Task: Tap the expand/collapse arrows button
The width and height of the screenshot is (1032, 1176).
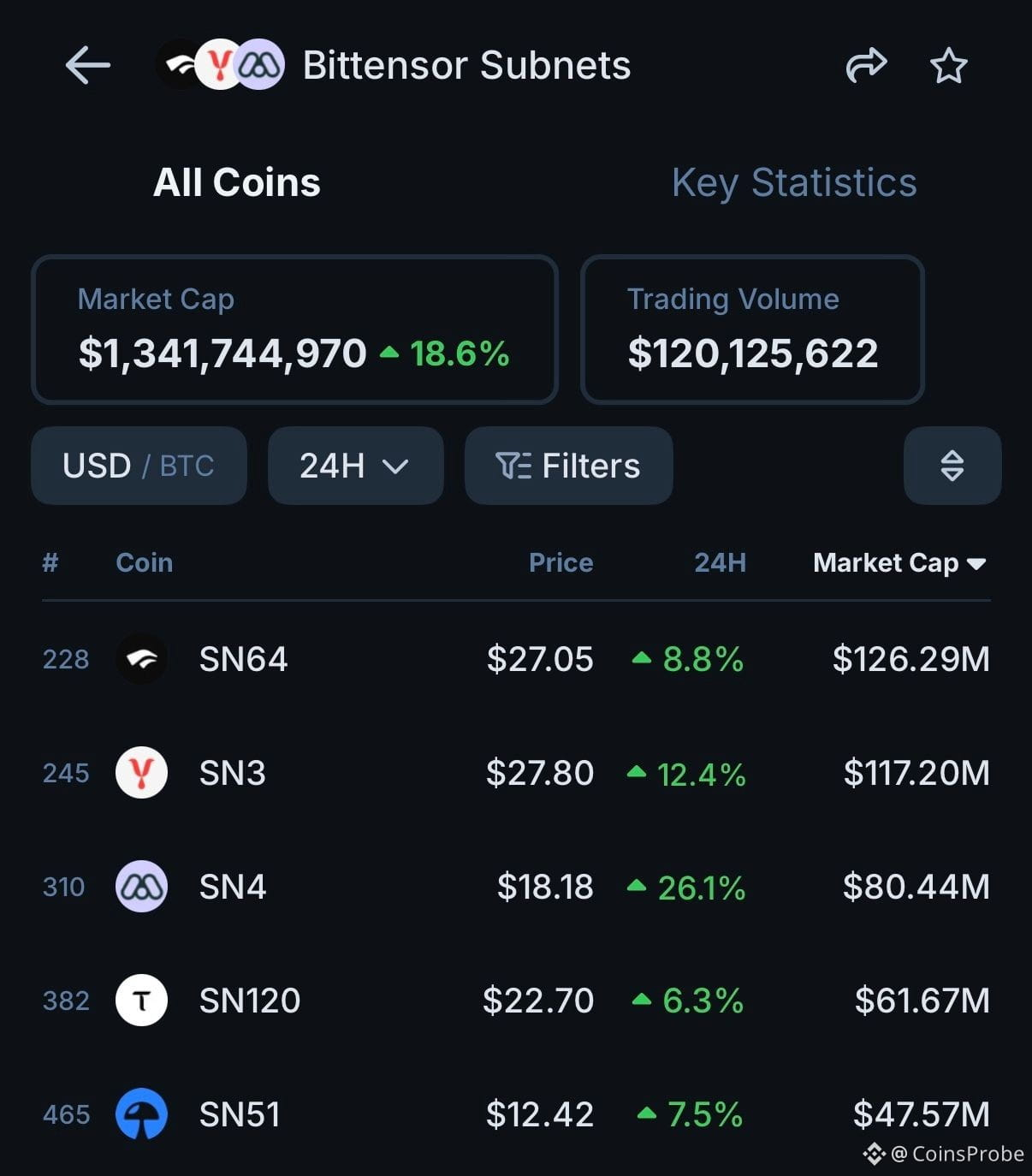Action: click(x=952, y=466)
